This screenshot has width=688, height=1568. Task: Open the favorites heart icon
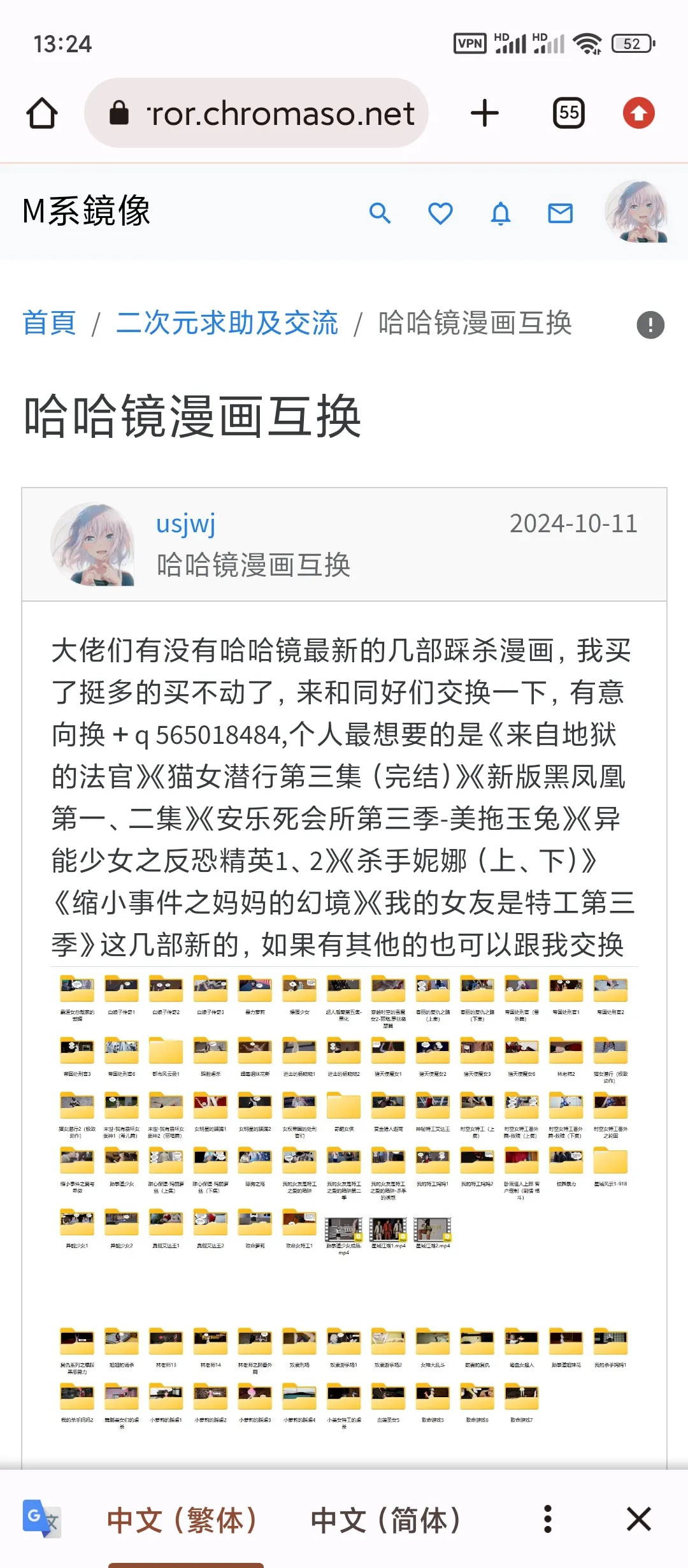coord(440,213)
